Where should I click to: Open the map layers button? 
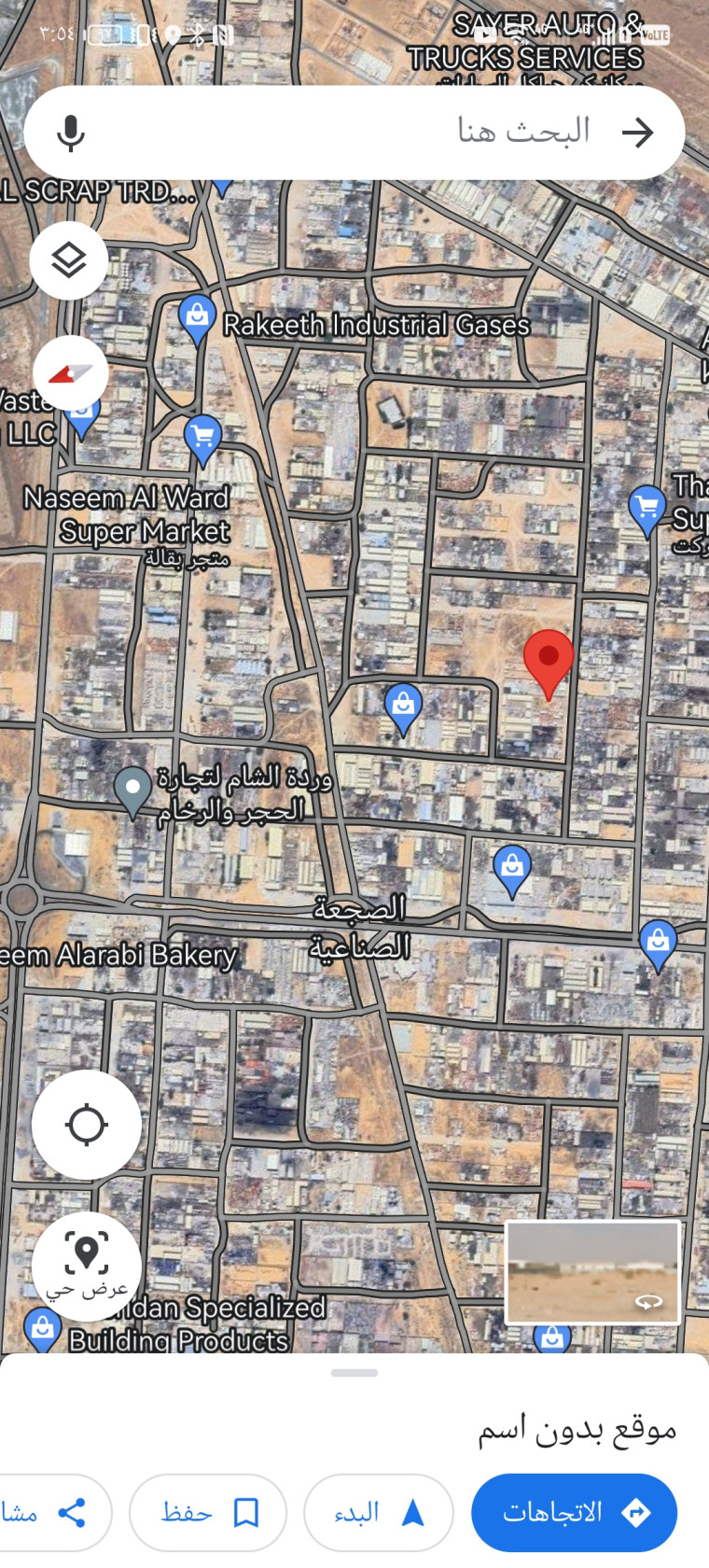[x=69, y=260]
